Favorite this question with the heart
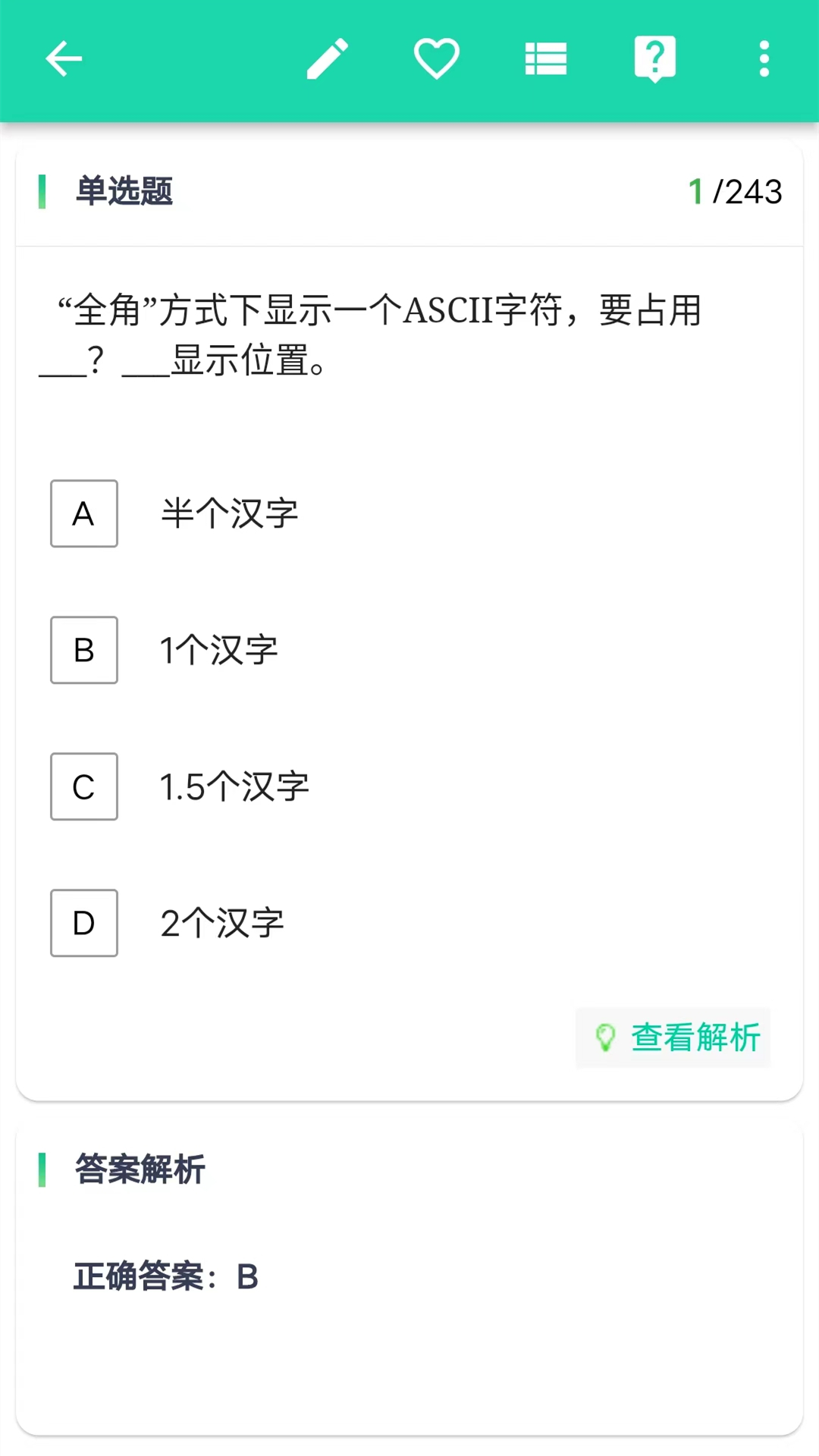Screen dimensions: 819x1456 437,59
